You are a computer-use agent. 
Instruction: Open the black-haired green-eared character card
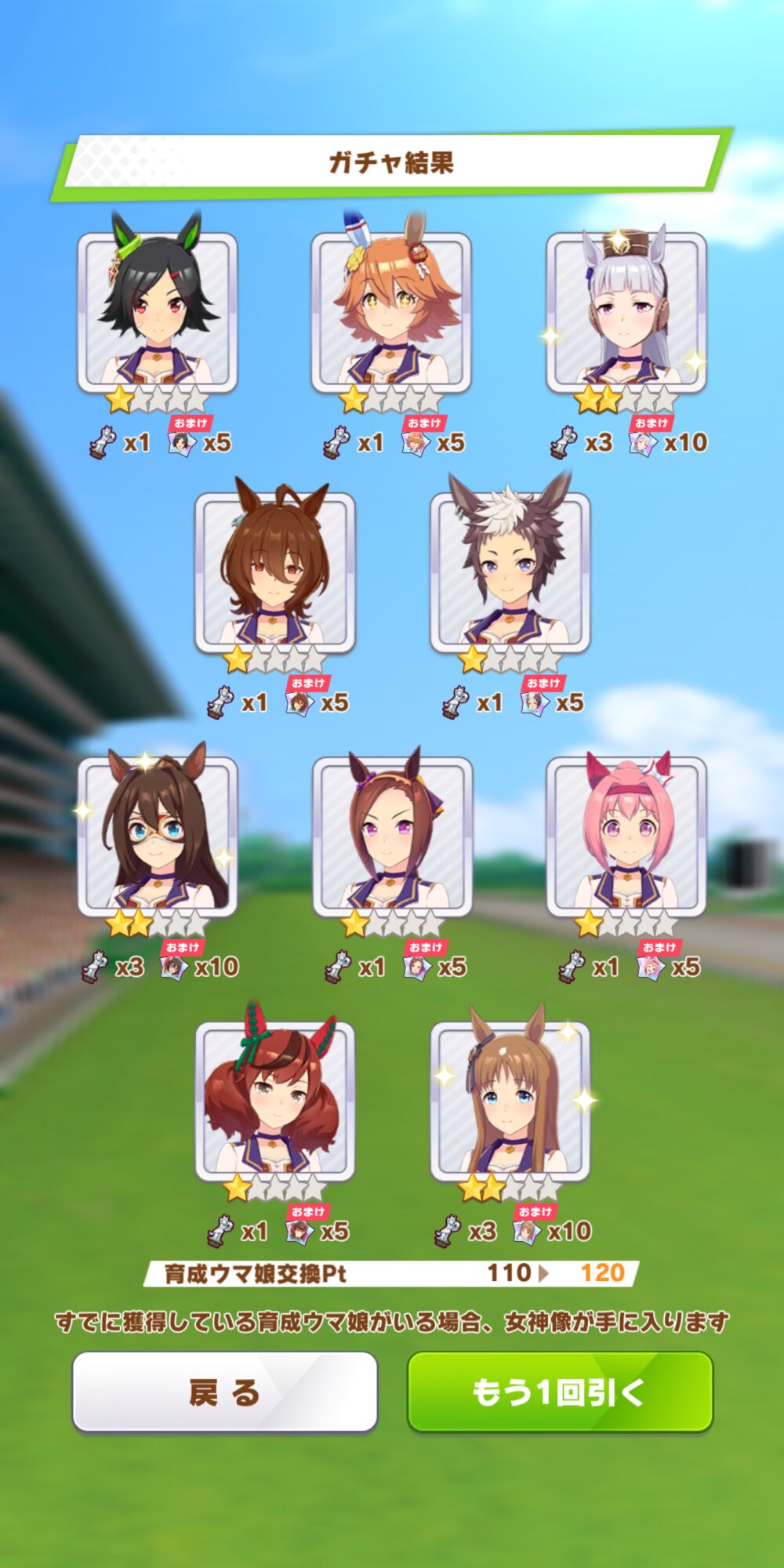tap(158, 314)
